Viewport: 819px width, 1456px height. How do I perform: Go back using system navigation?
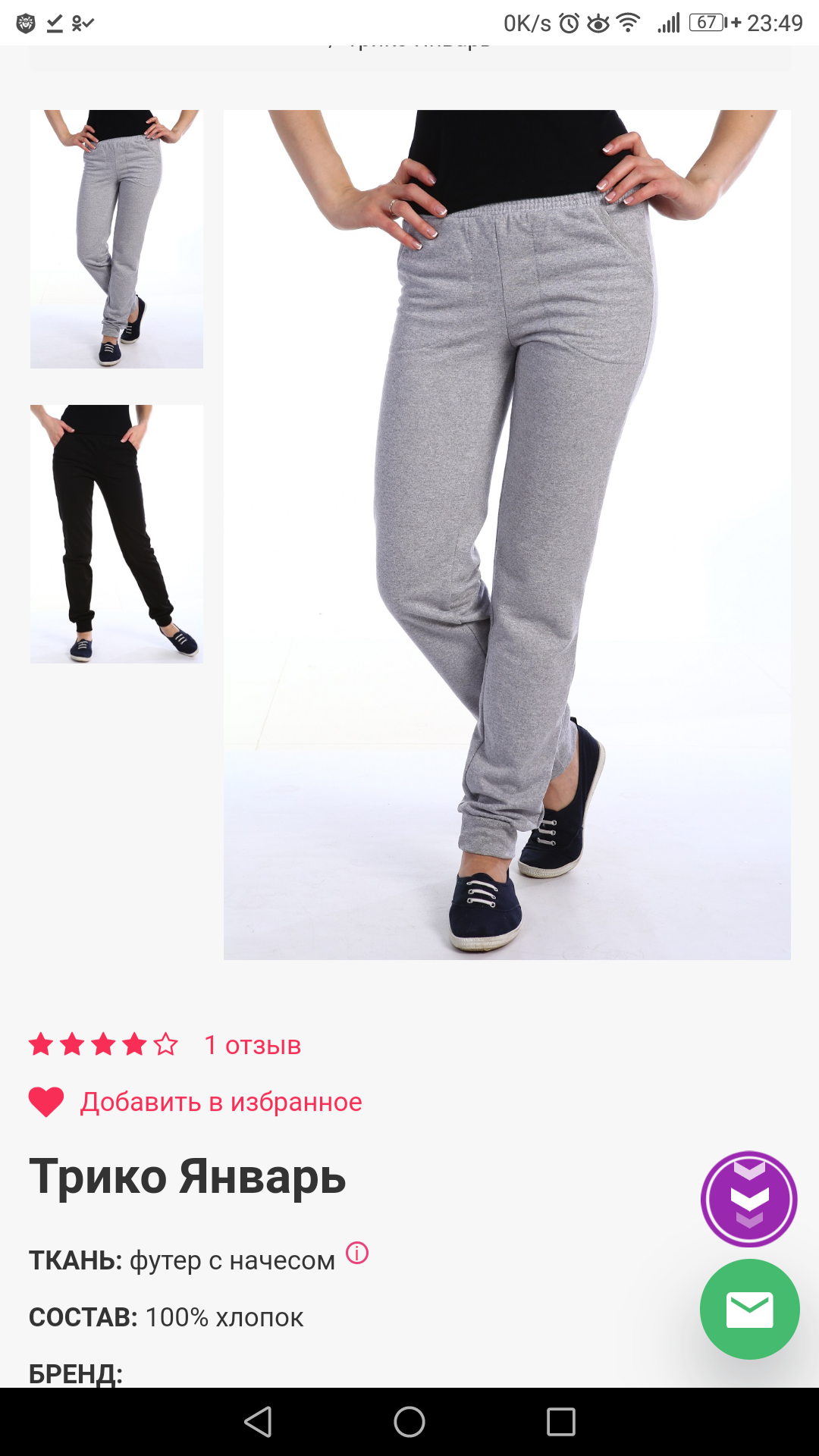coord(258,1422)
